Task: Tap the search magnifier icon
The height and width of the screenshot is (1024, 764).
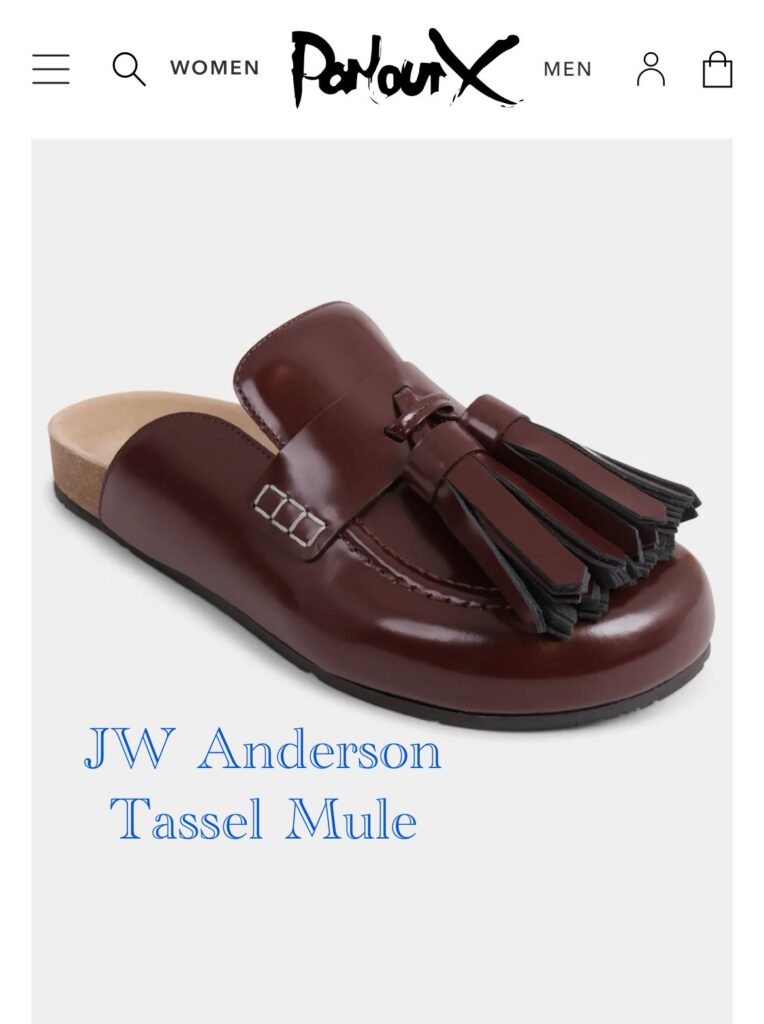Action: click(128, 69)
